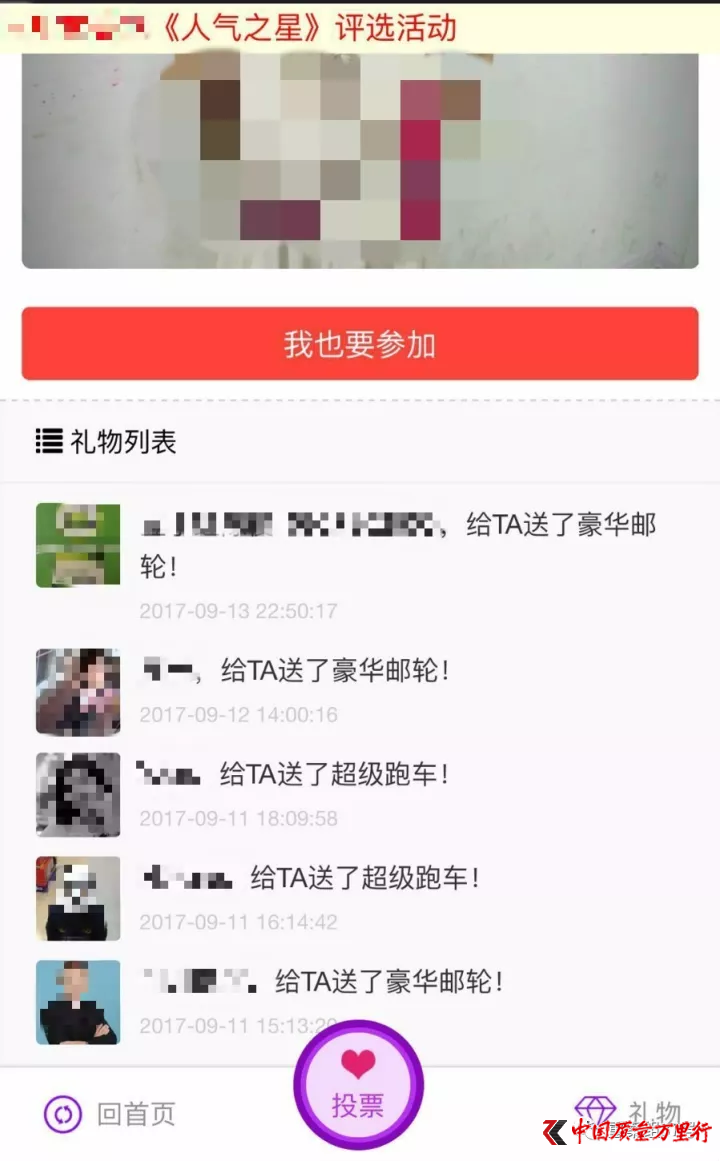
Task: Tap the 我也要参加 button
Action: coord(360,344)
